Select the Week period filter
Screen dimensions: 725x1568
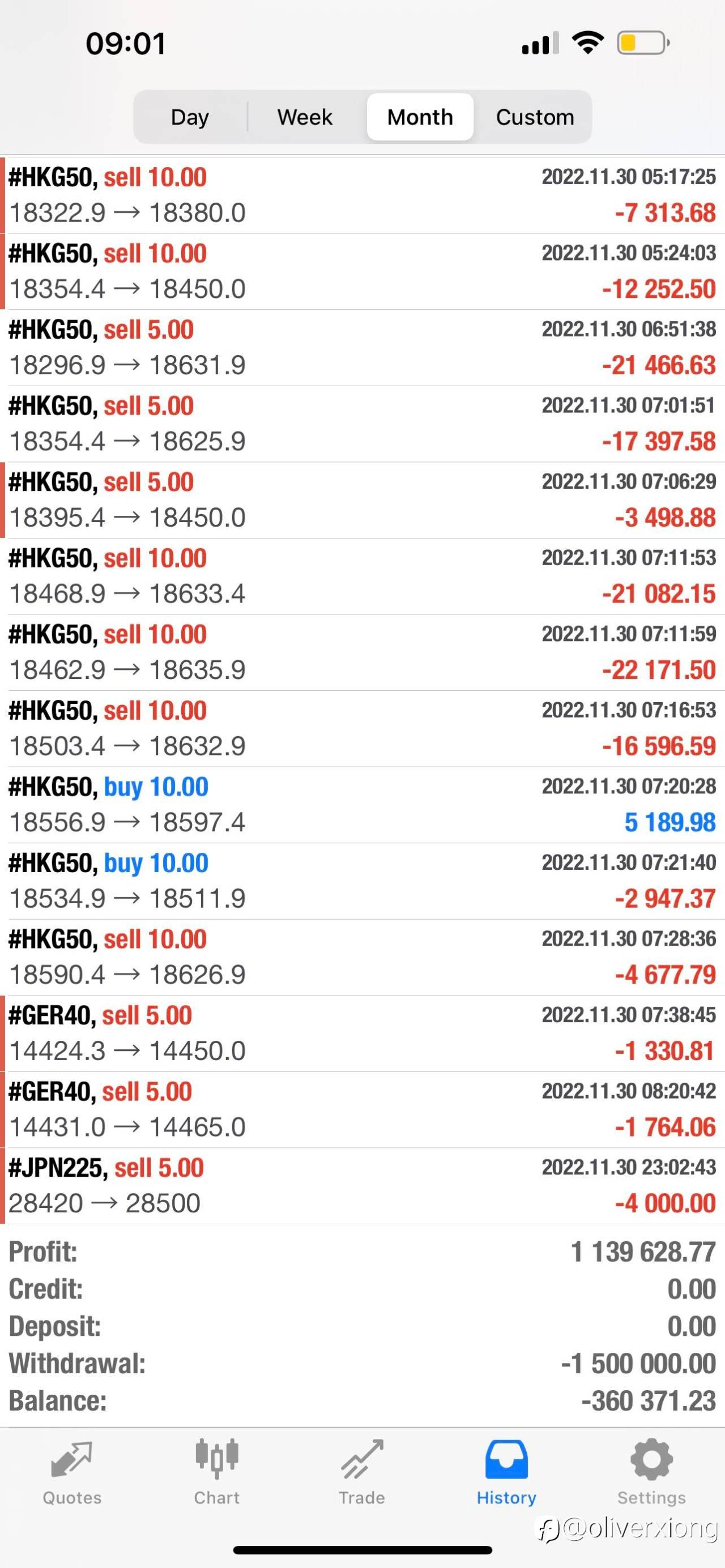tap(305, 117)
